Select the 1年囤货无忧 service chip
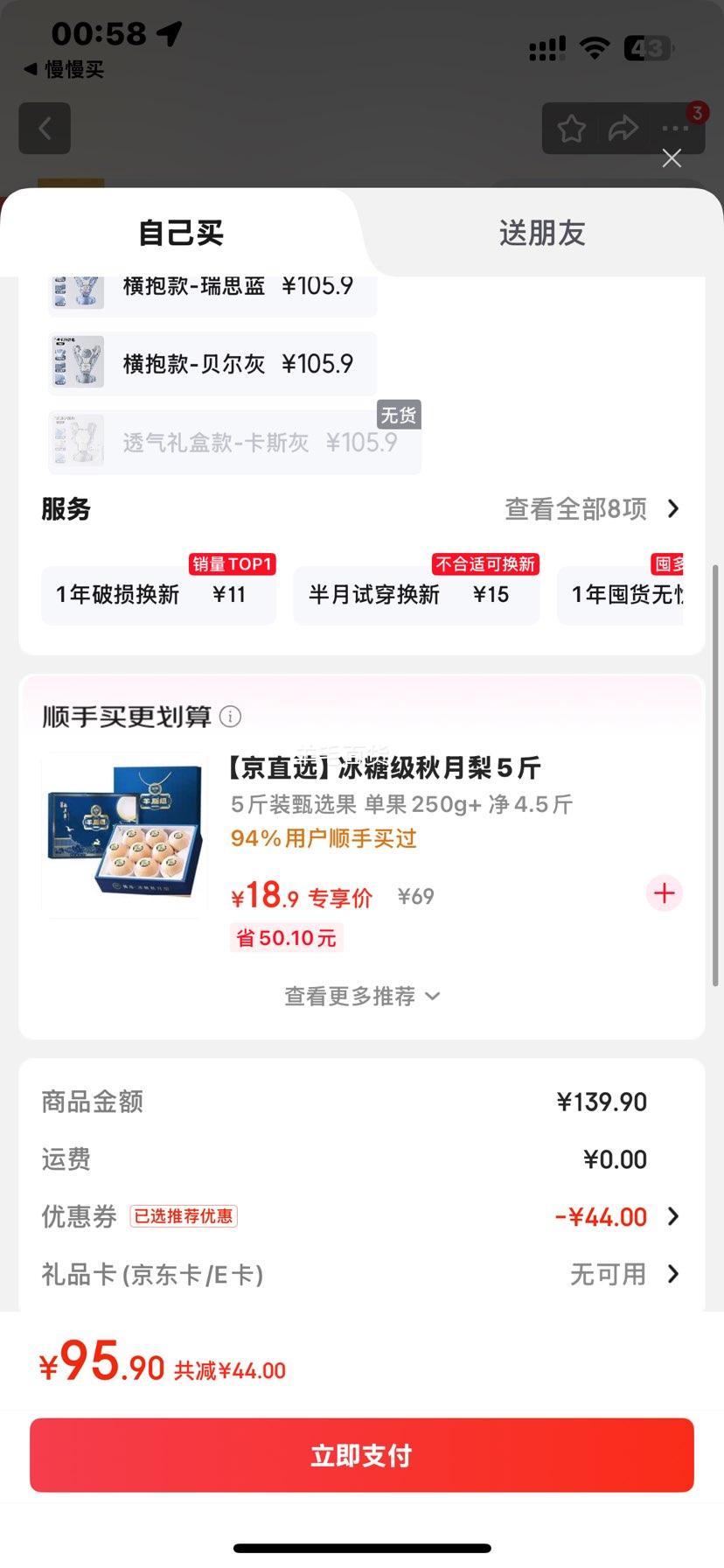The width and height of the screenshot is (724, 1568). [624, 595]
